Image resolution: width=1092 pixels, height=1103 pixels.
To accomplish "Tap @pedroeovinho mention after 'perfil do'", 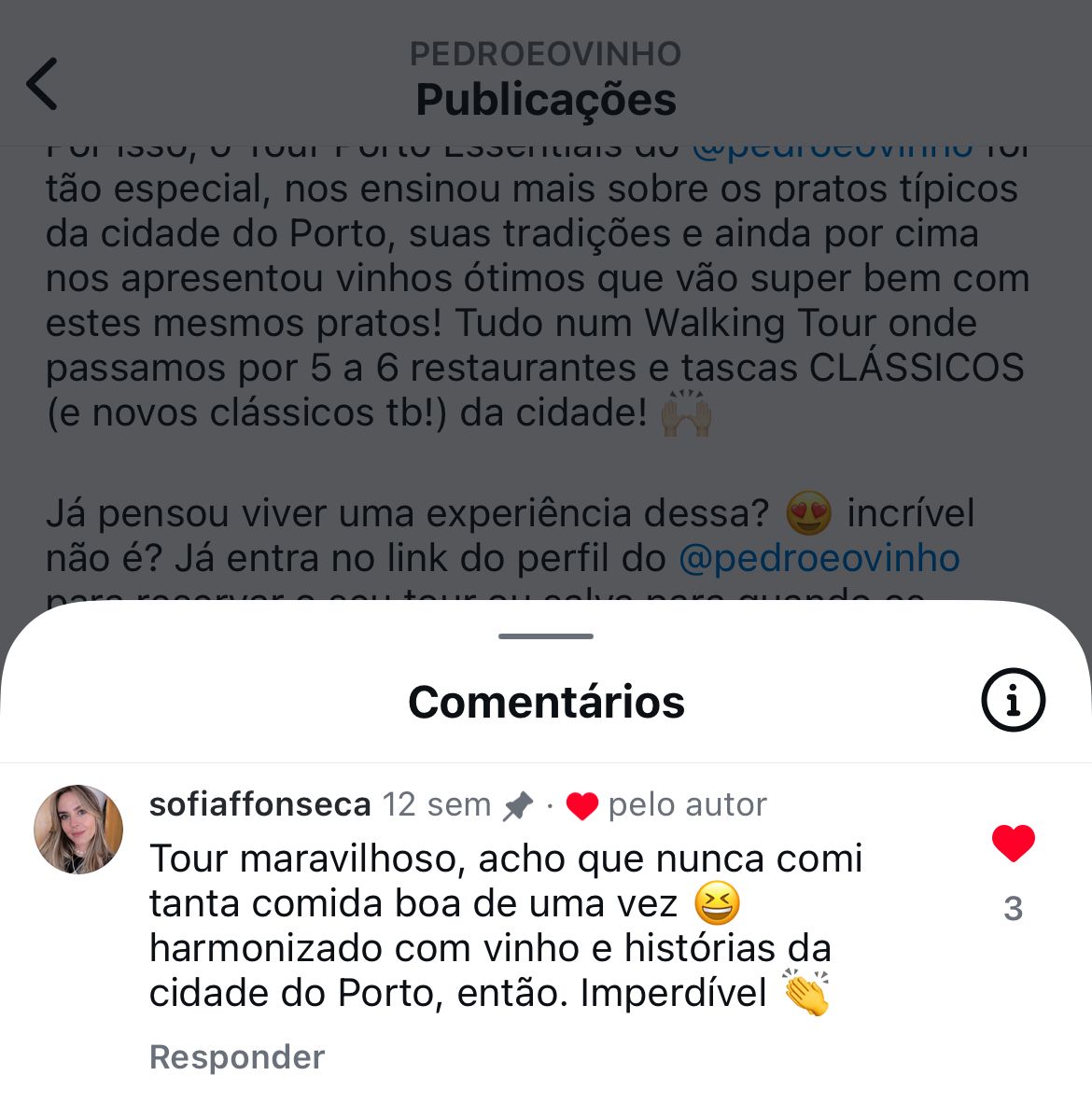I will pos(819,558).
